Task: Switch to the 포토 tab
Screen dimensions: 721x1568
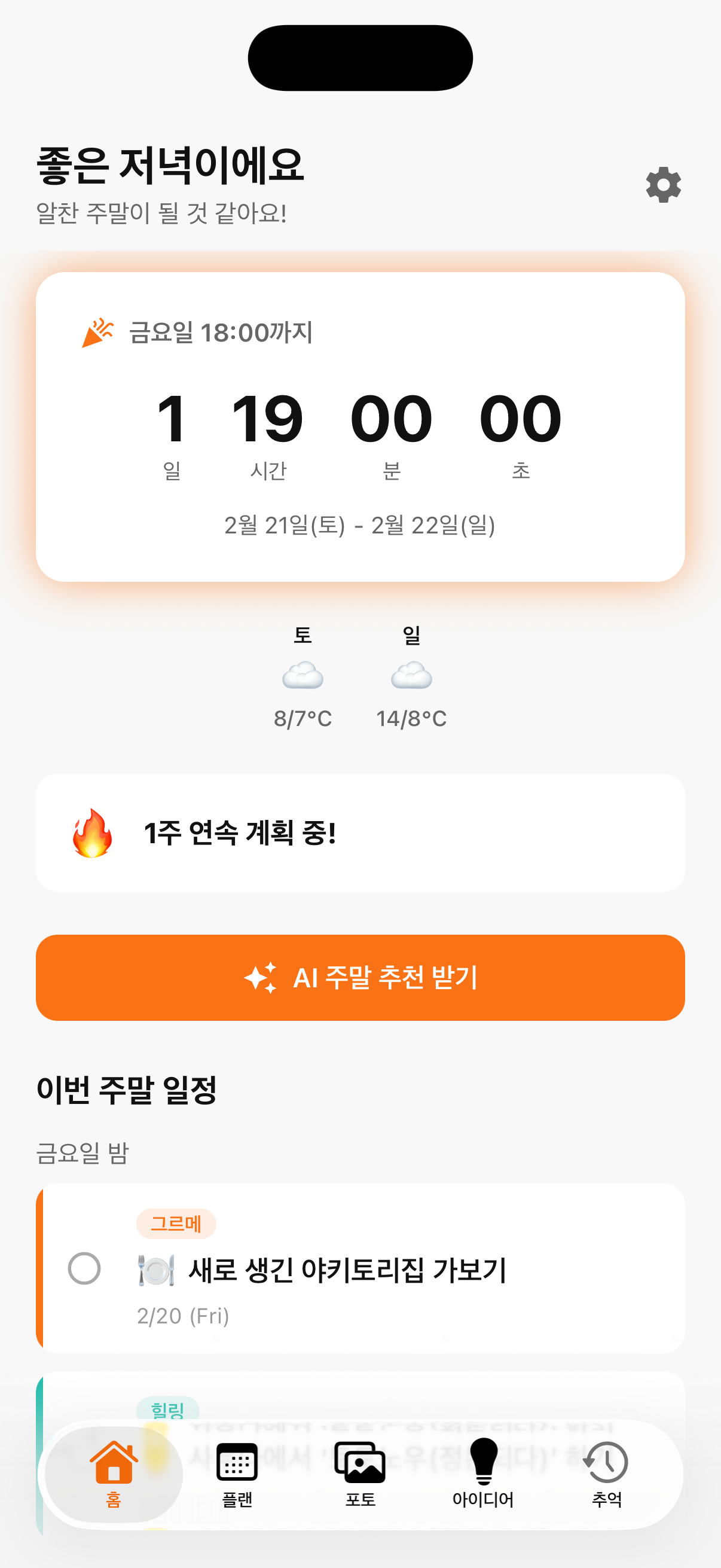Action: 360,1473
